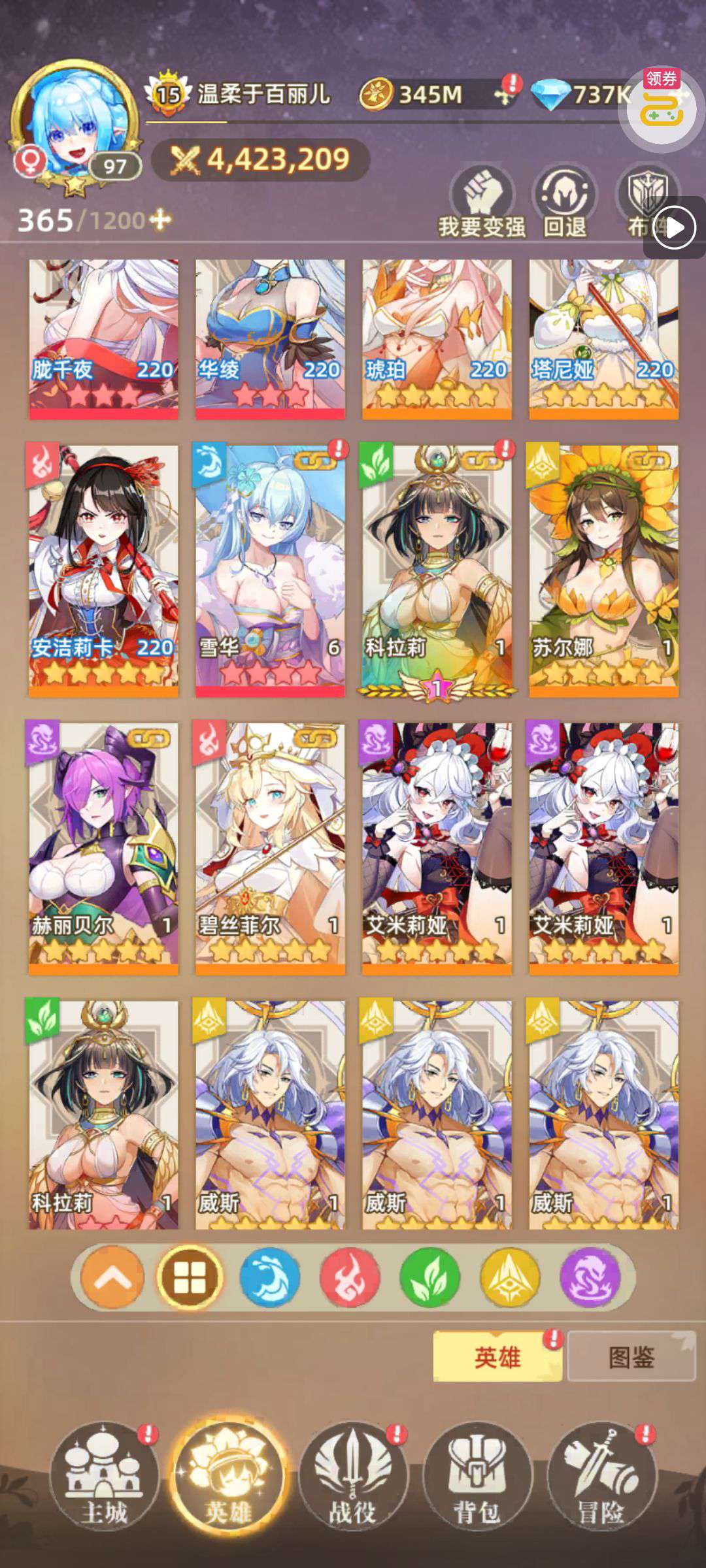Select the 安洁莉卡 hero card
This screenshot has width=706, height=1568.
pos(103,570)
